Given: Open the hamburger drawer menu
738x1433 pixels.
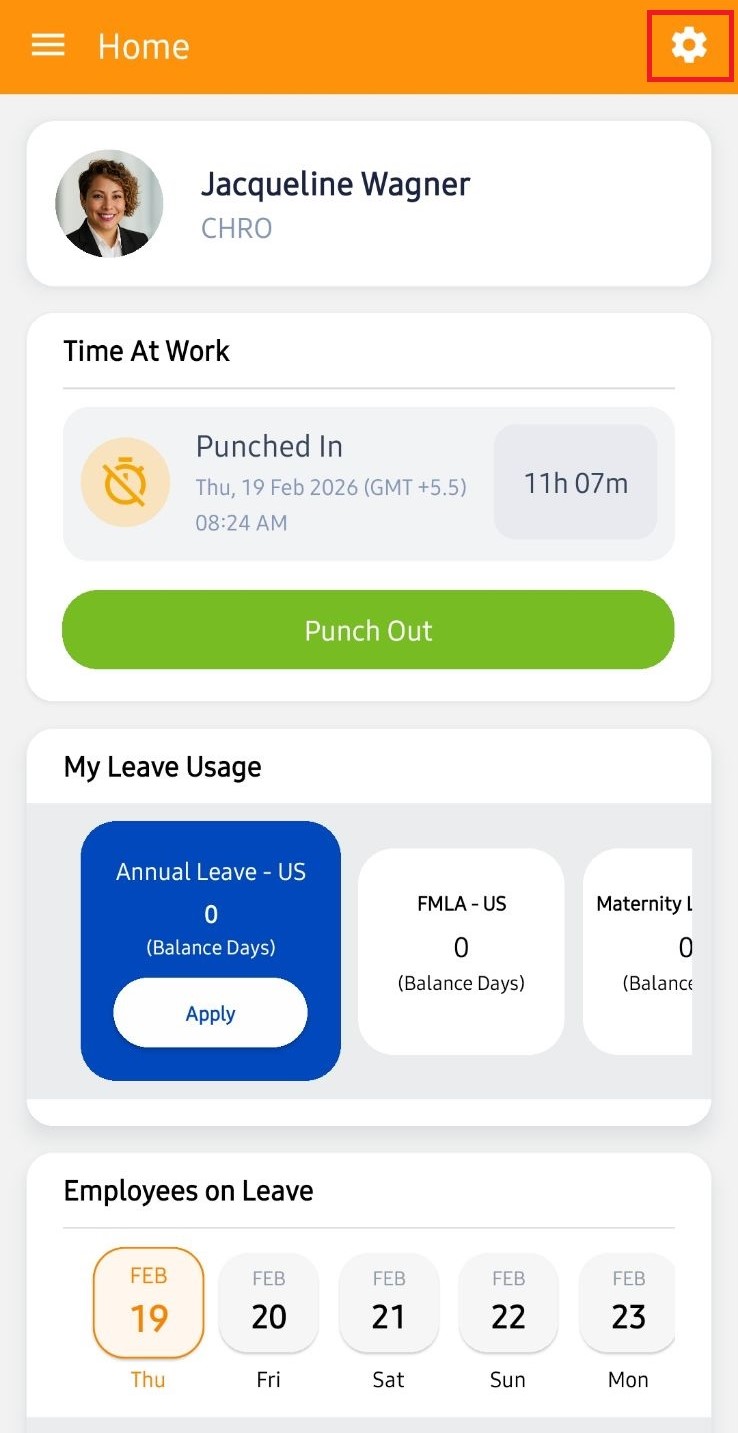Looking at the screenshot, I should coord(48,46).
